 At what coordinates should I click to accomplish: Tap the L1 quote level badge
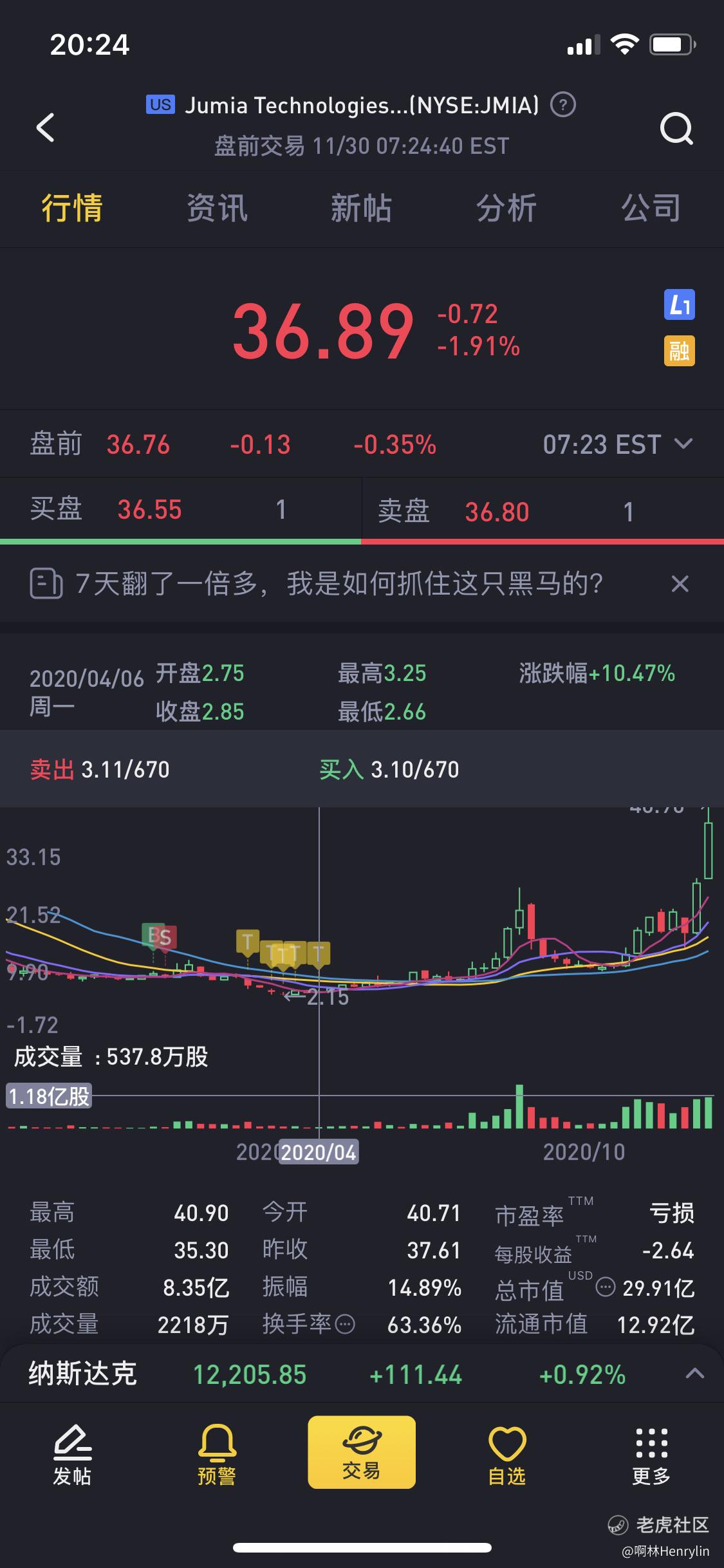point(680,304)
